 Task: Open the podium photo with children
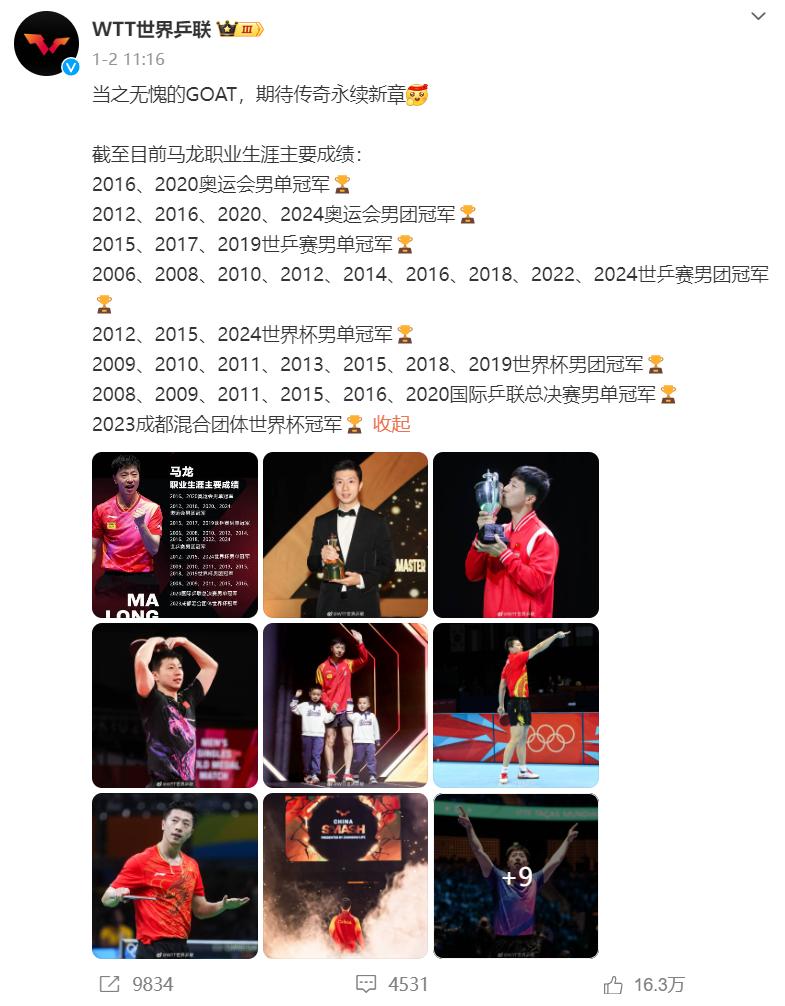point(345,704)
